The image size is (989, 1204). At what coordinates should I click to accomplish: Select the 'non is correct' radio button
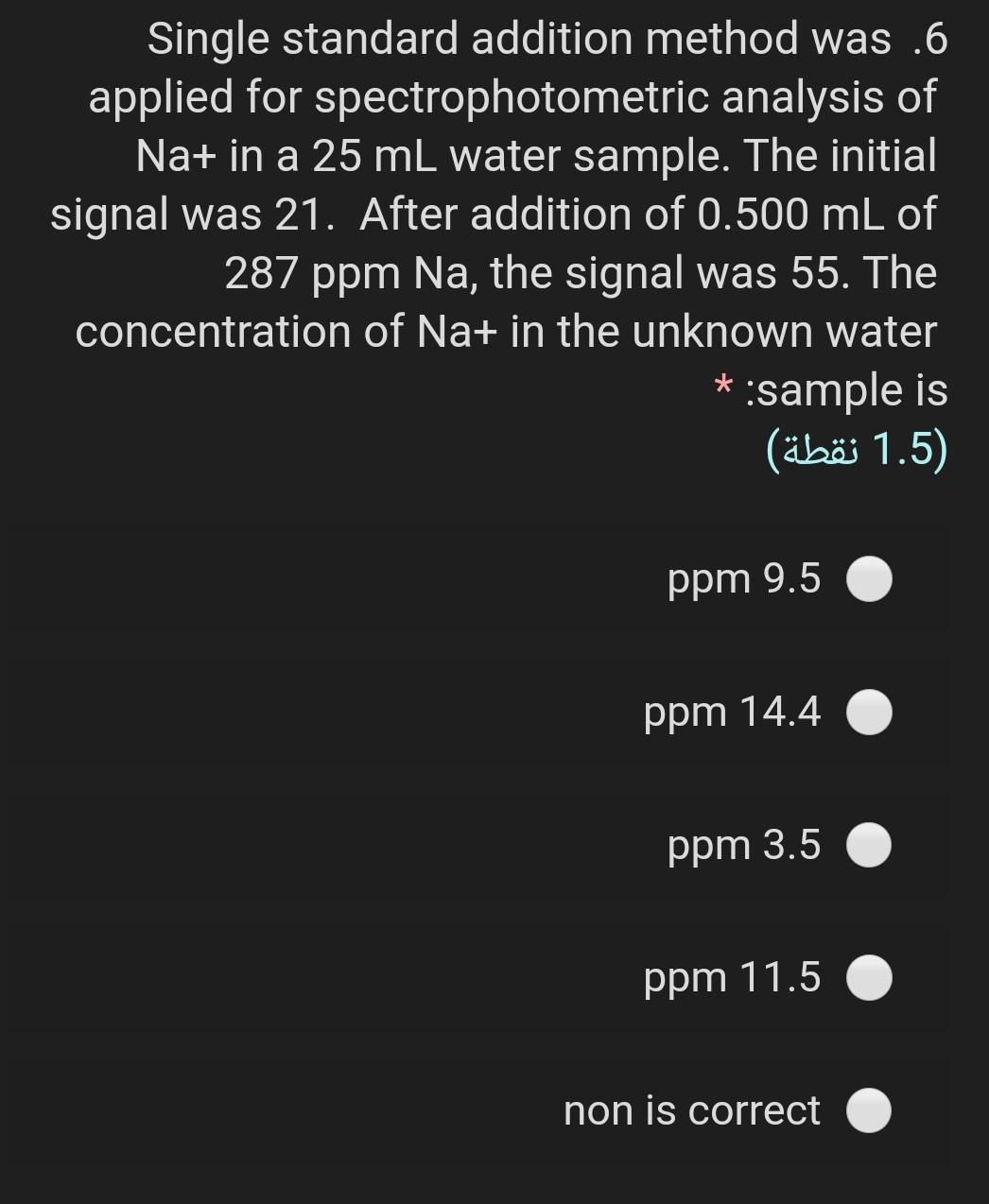pyautogui.click(x=868, y=1111)
